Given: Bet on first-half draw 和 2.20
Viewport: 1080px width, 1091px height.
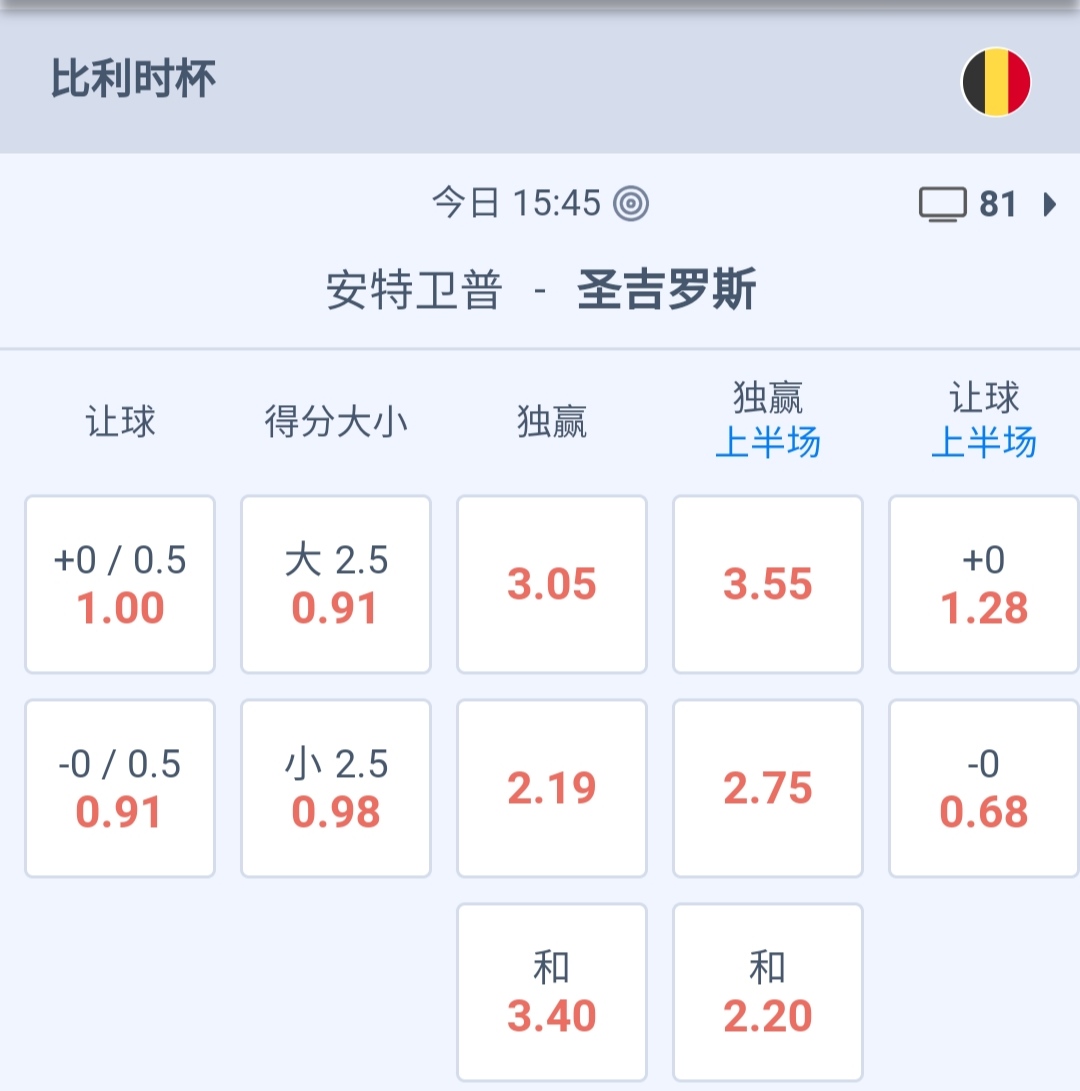Looking at the screenshot, I should tap(768, 992).
